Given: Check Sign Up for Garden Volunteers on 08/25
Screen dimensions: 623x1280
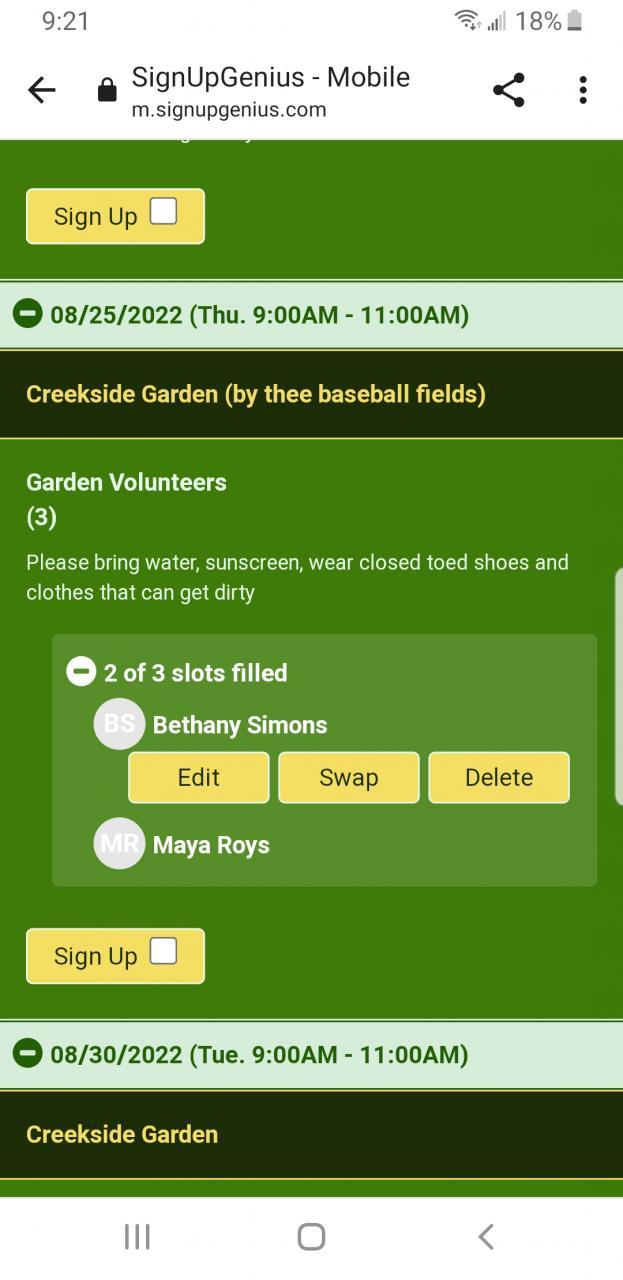Looking at the screenshot, I should pyautogui.click(x=163, y=952).
